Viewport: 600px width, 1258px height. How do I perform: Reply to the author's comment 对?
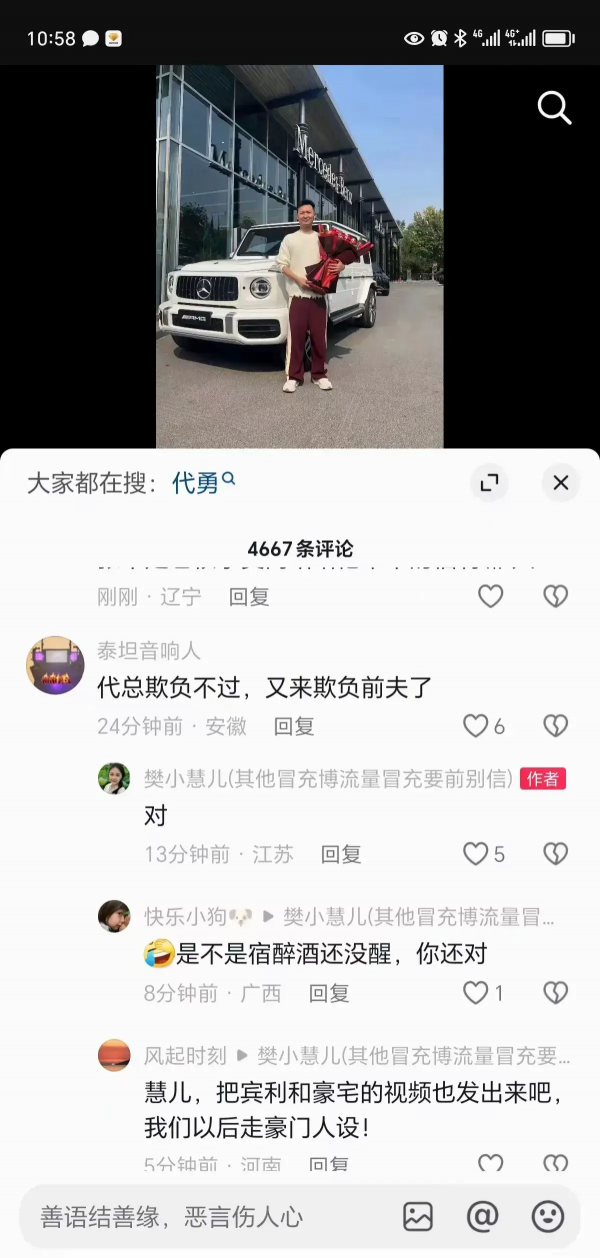click(x=341, y=855)
